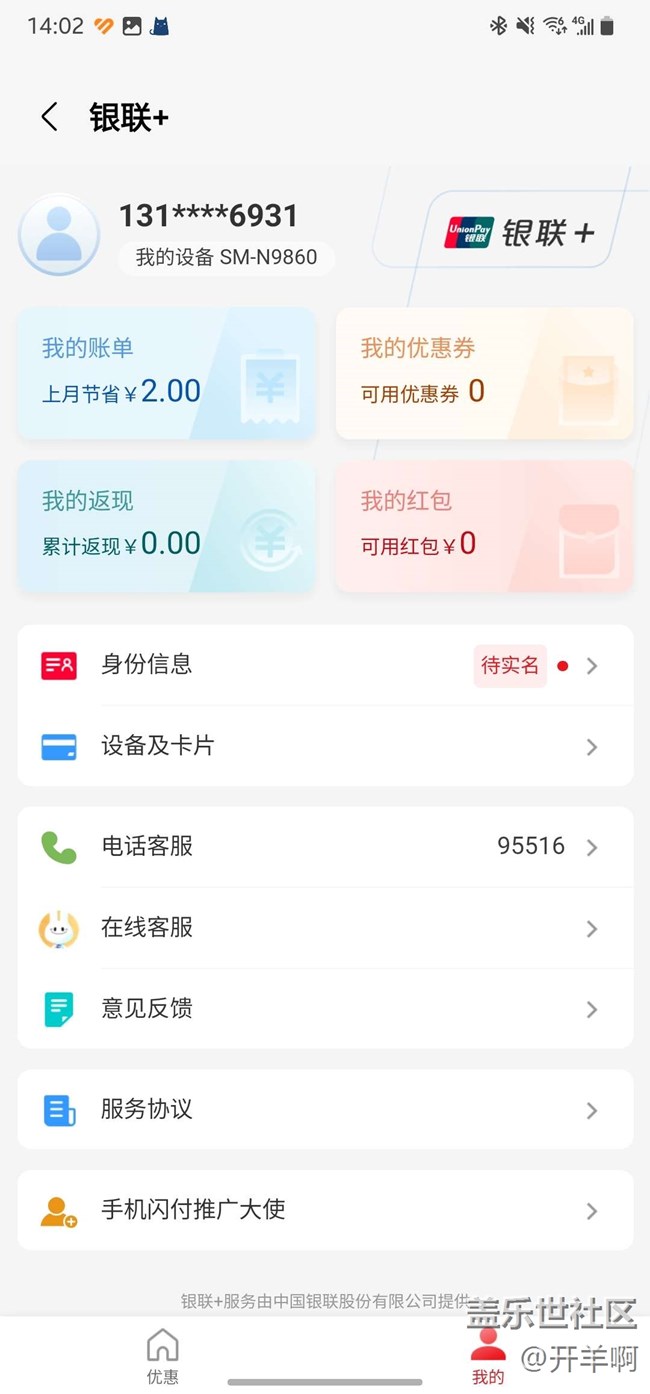Open 身份信息 to verify identity
This screenshot has height=1394, width=650.
pos(325,665)
